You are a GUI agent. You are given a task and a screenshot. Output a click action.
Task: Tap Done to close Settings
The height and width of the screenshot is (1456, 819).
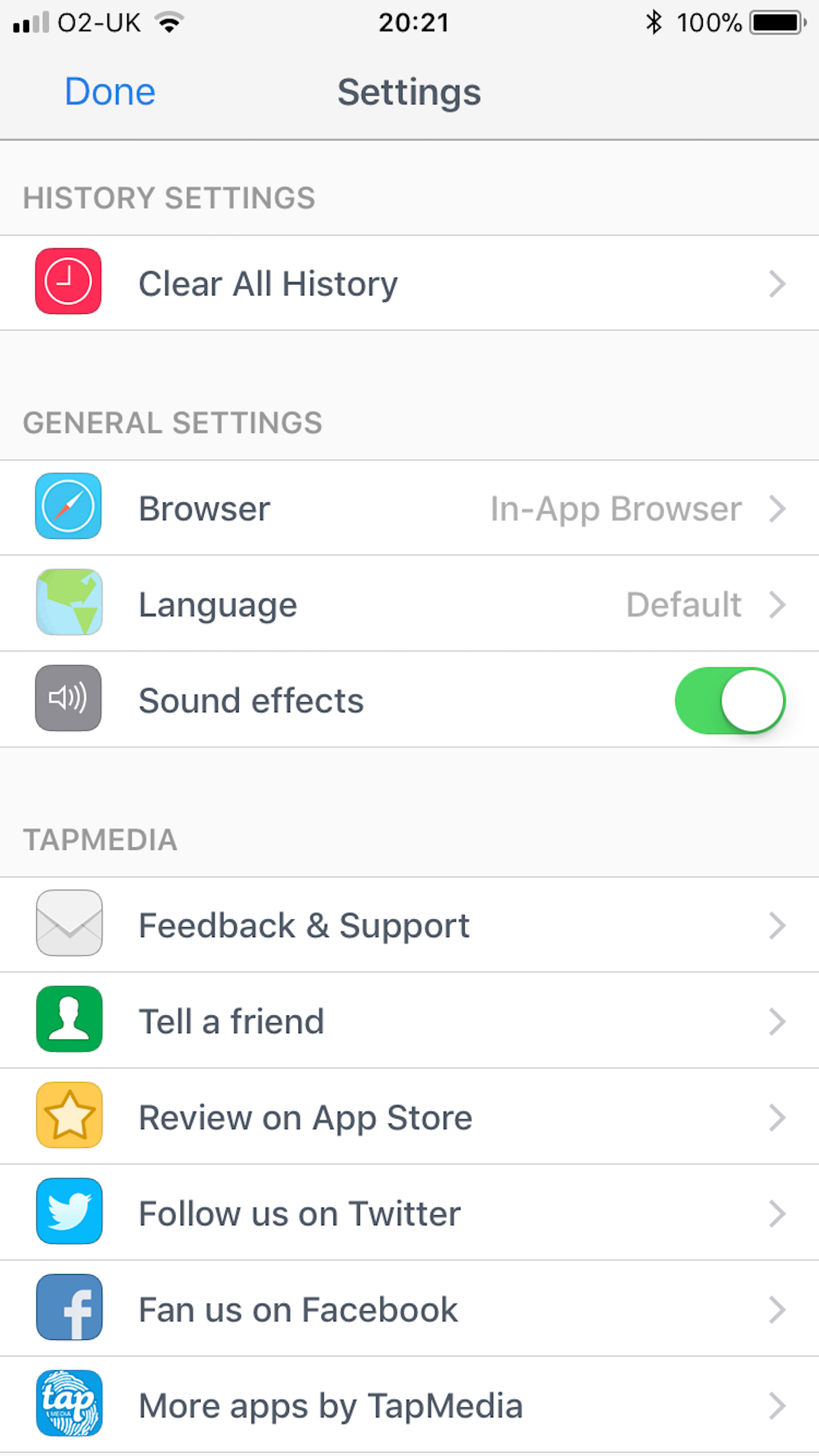pos(109,92)
